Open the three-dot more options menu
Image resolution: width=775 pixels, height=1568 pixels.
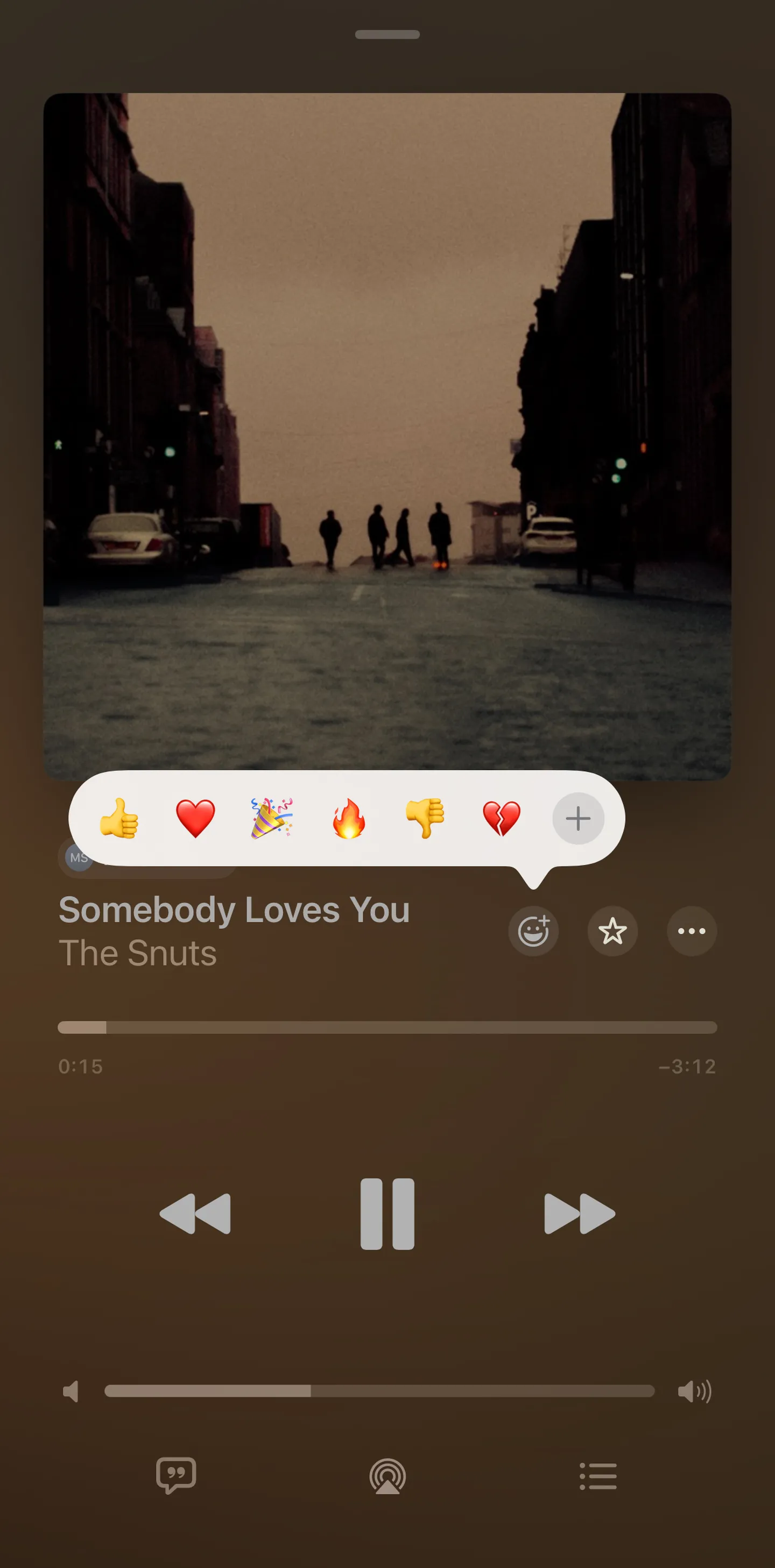coord(692,931)
